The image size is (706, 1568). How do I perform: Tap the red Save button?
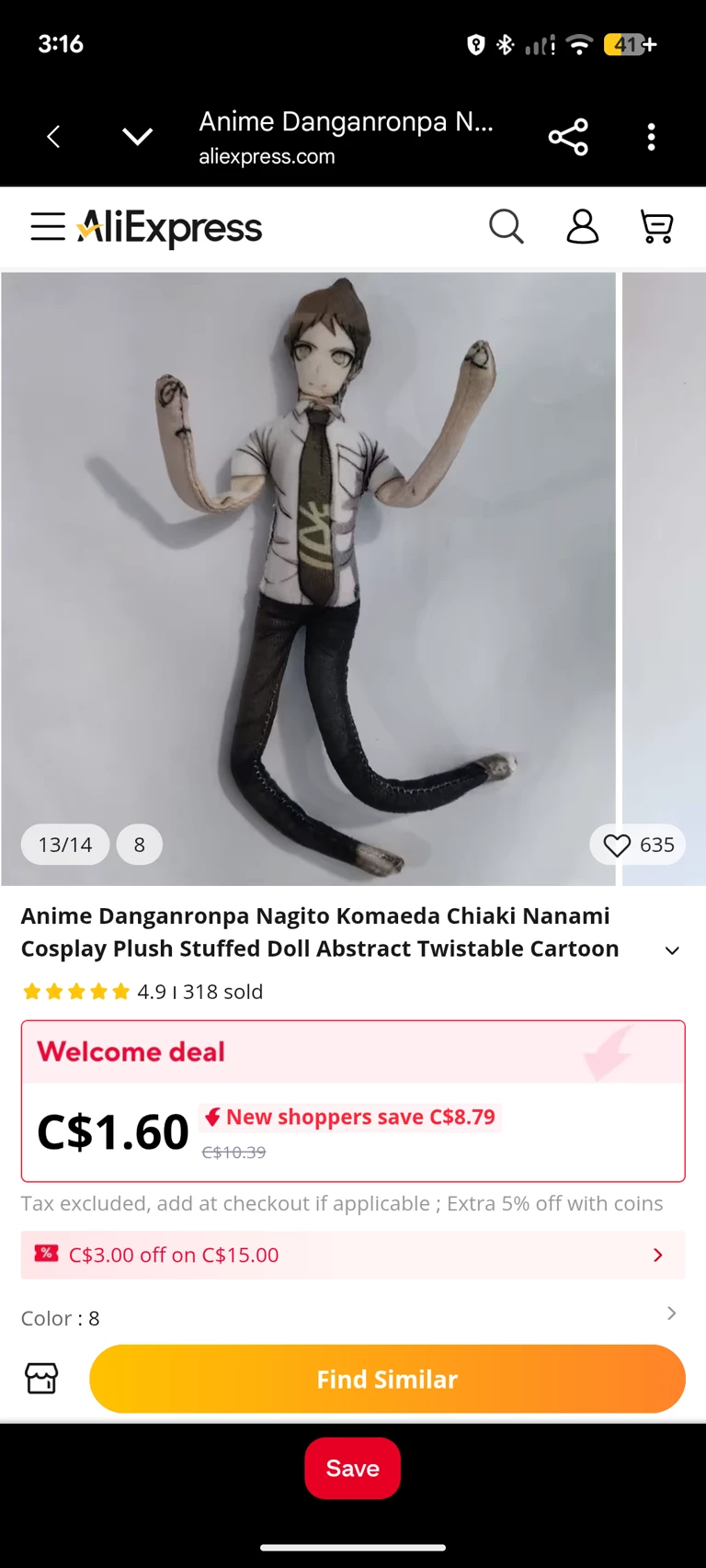pos(352,1468)
